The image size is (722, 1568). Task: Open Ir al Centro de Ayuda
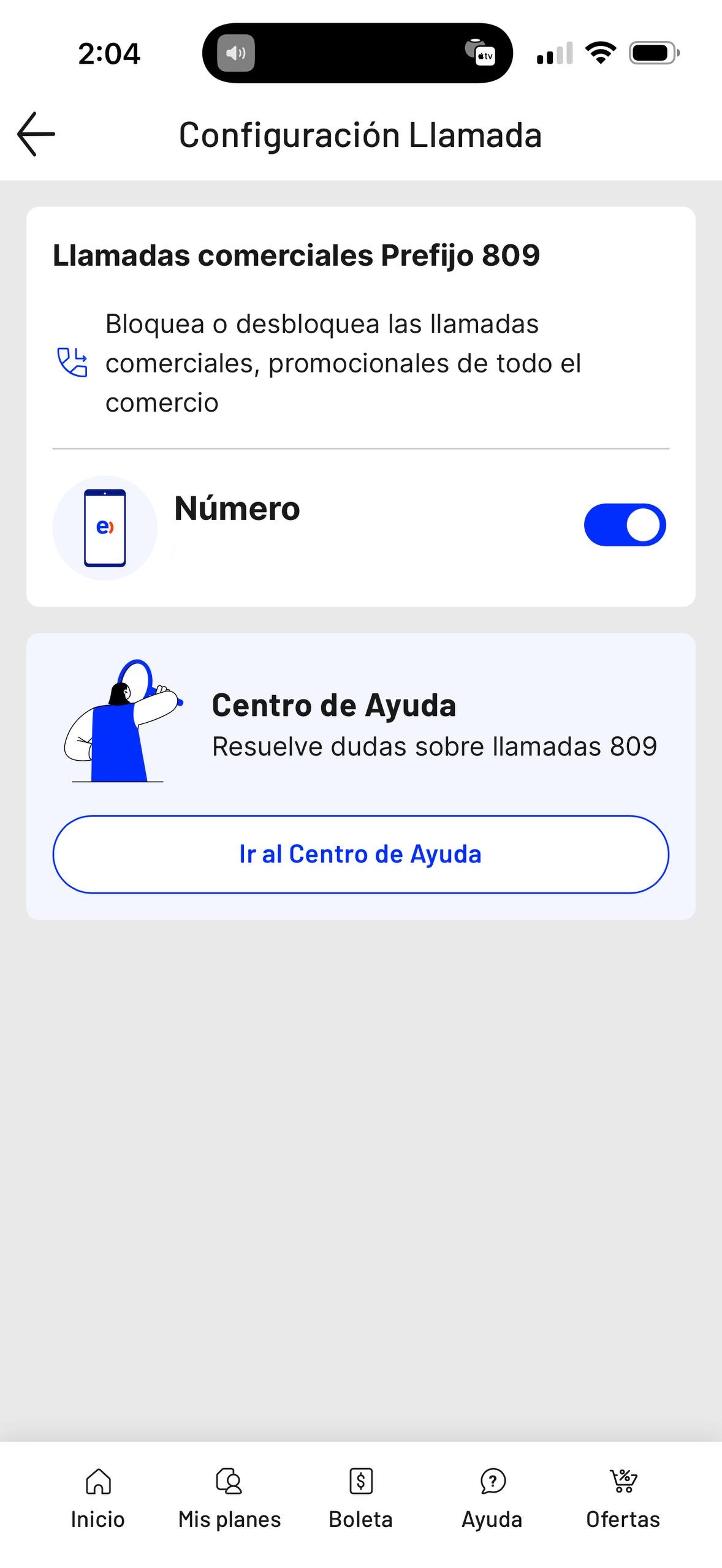click(x=360, y=854)
